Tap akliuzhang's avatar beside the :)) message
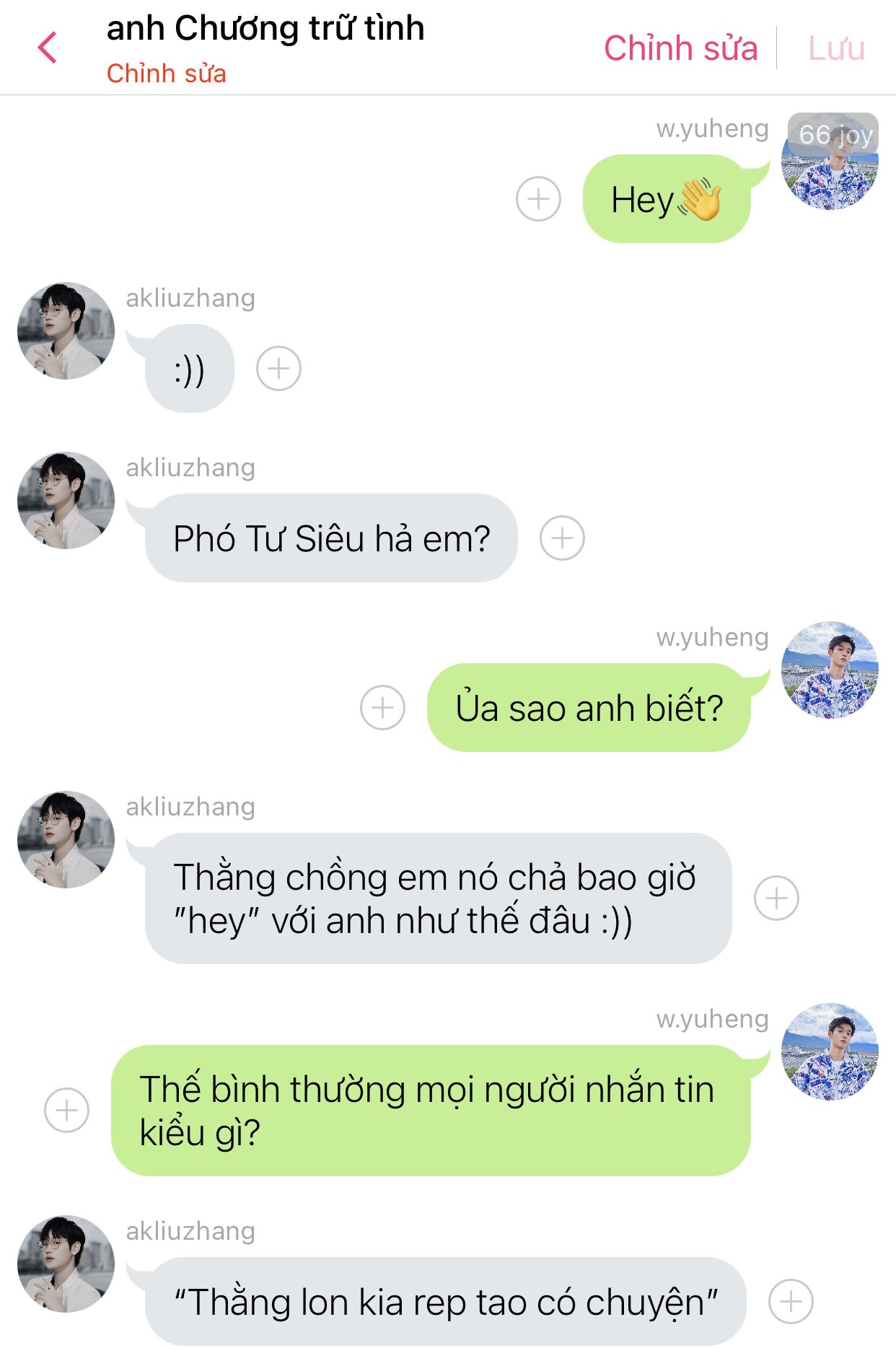The image size is (896, 1348). 66,331
